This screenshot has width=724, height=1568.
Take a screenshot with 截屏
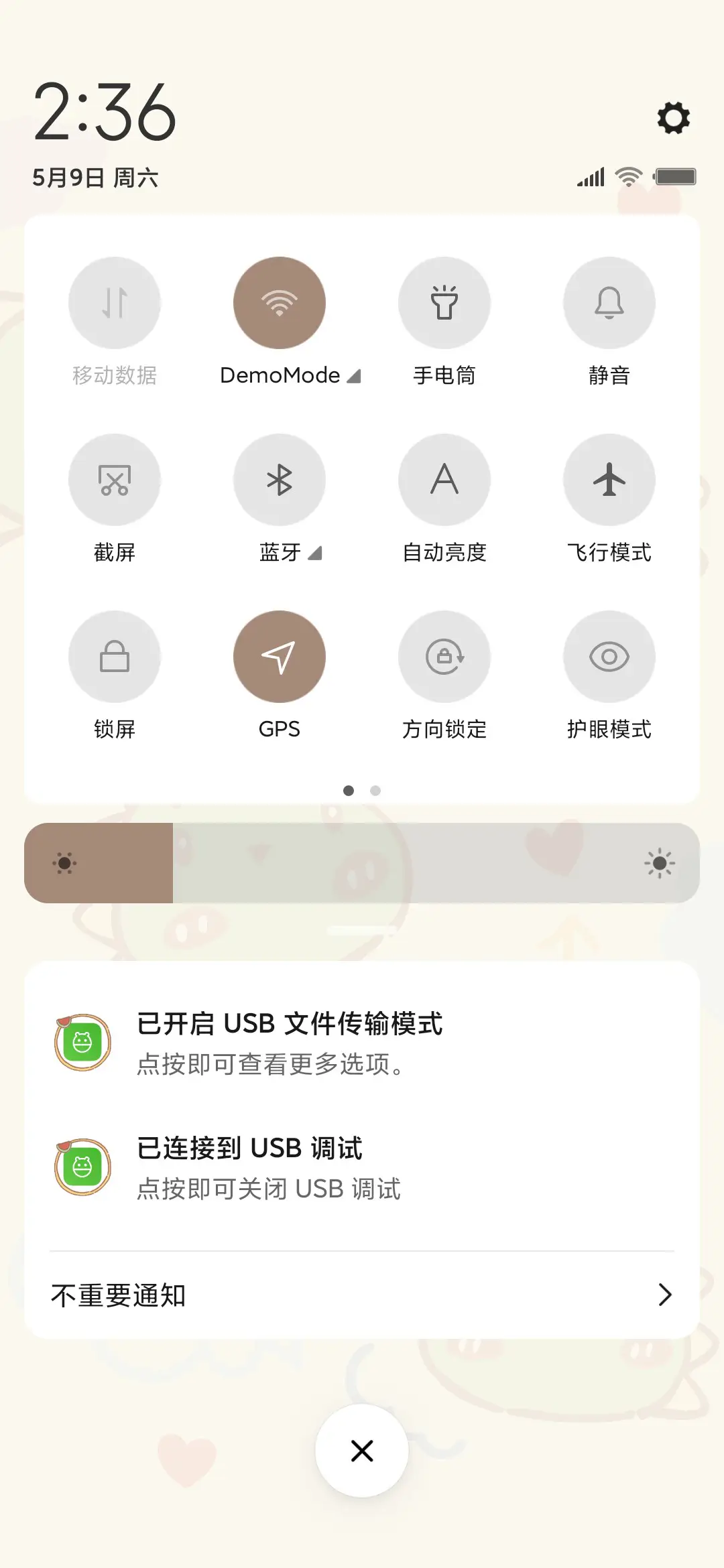tap(115, 479)
